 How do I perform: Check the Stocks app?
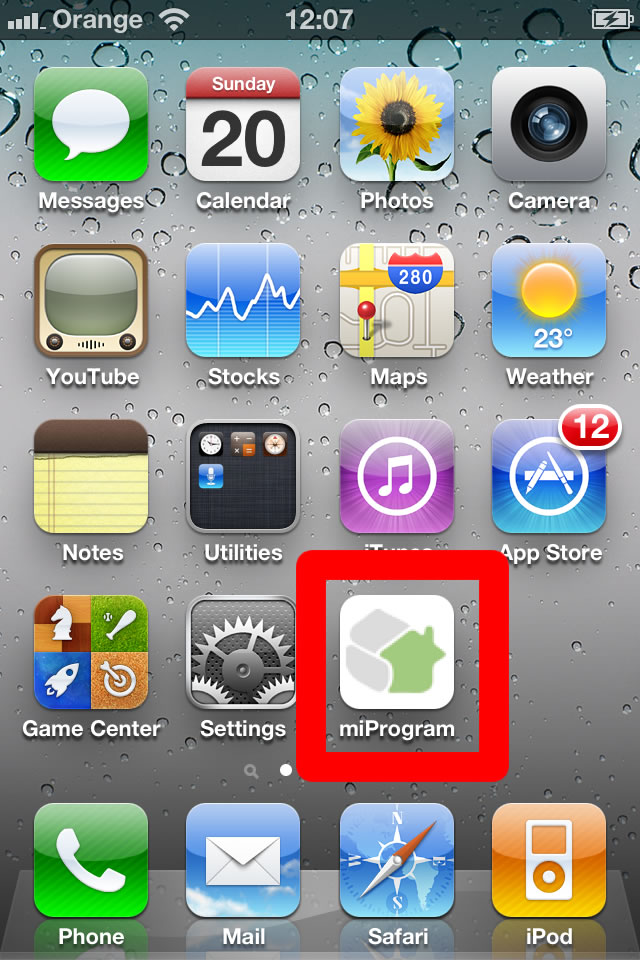point(243,300)
